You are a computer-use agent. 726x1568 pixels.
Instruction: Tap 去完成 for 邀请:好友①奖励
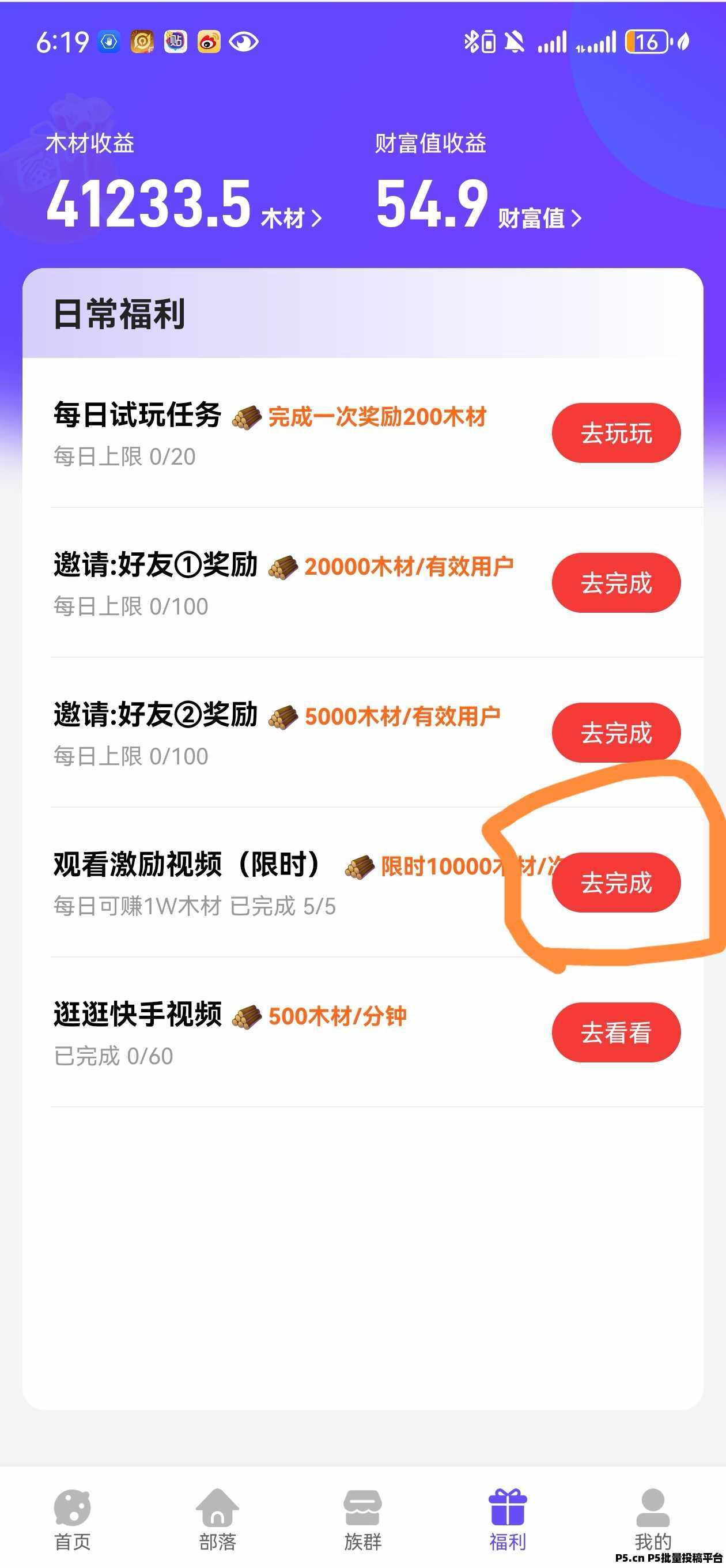(615, 582)
